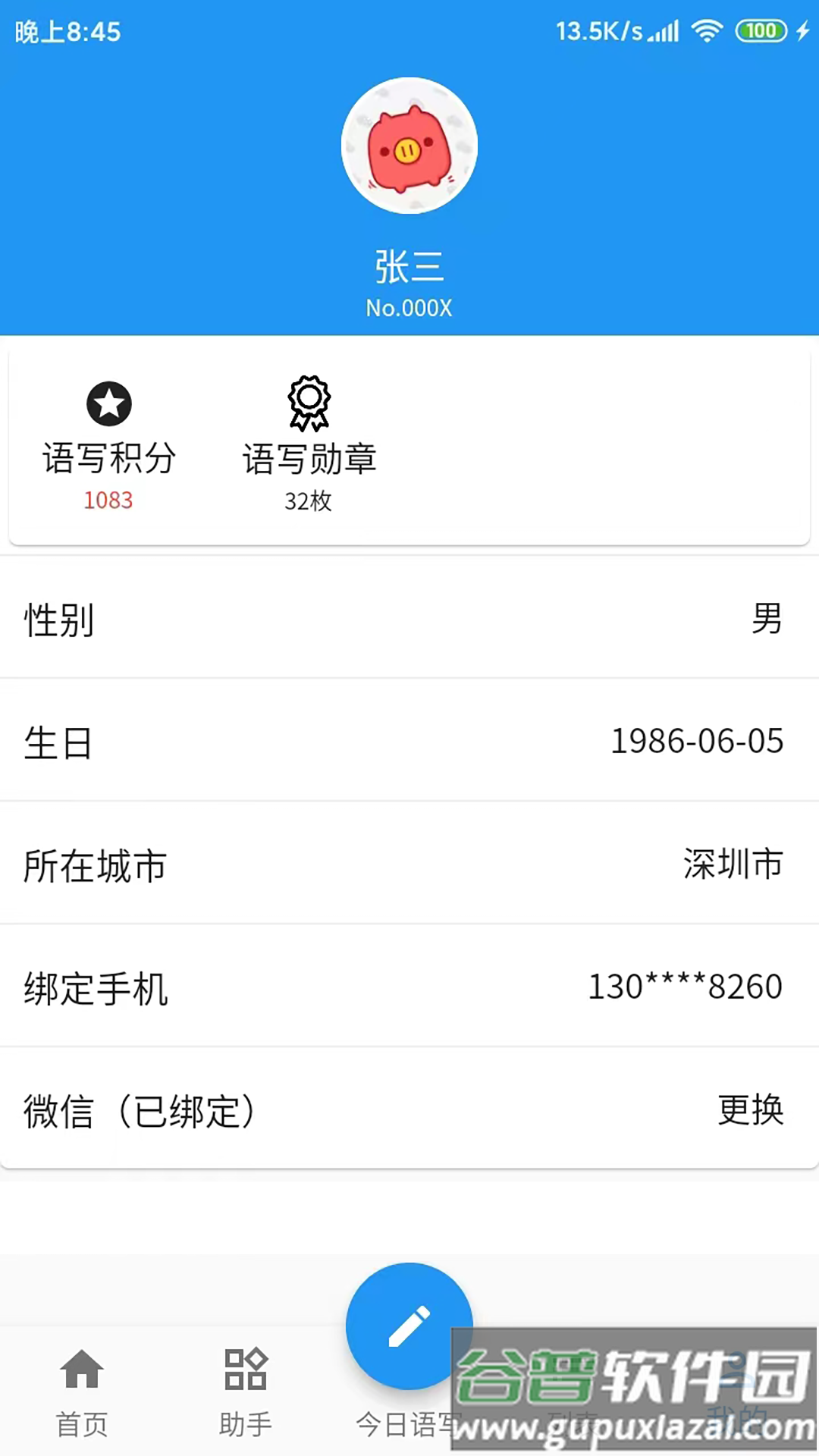The width and height of the screenshot is (819, 1456).
Task: Tap the blue pencil edit button
Action: point(409,1327)
